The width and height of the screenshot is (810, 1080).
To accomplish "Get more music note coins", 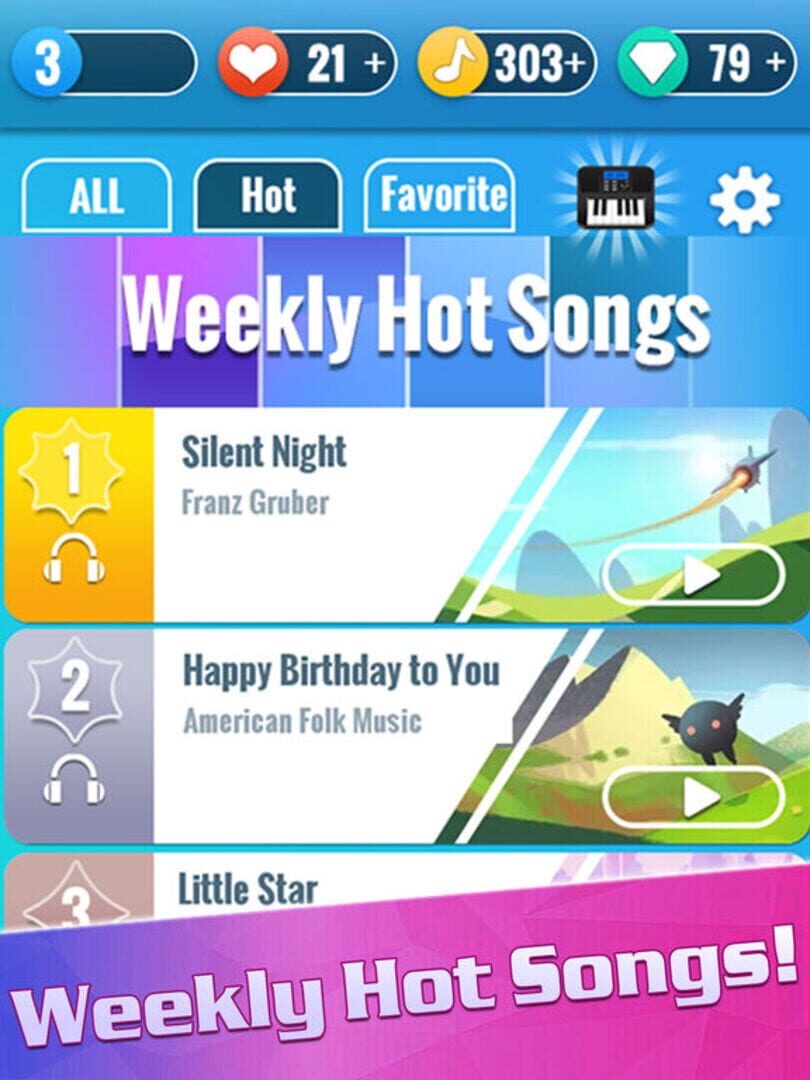I will coord(574,64).
